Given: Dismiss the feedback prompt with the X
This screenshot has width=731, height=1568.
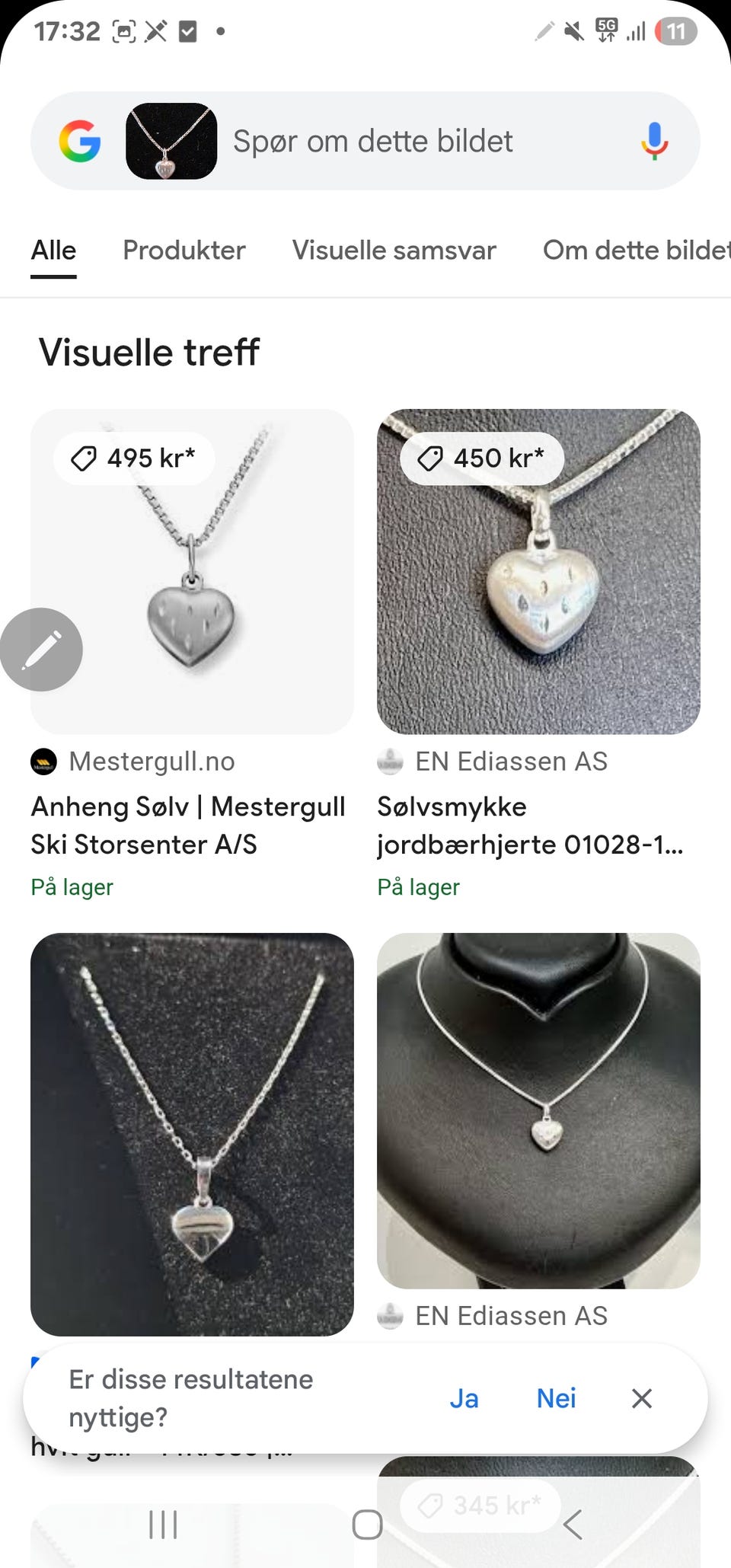Looking at the screenshot, I should [x=642, y=1398].
